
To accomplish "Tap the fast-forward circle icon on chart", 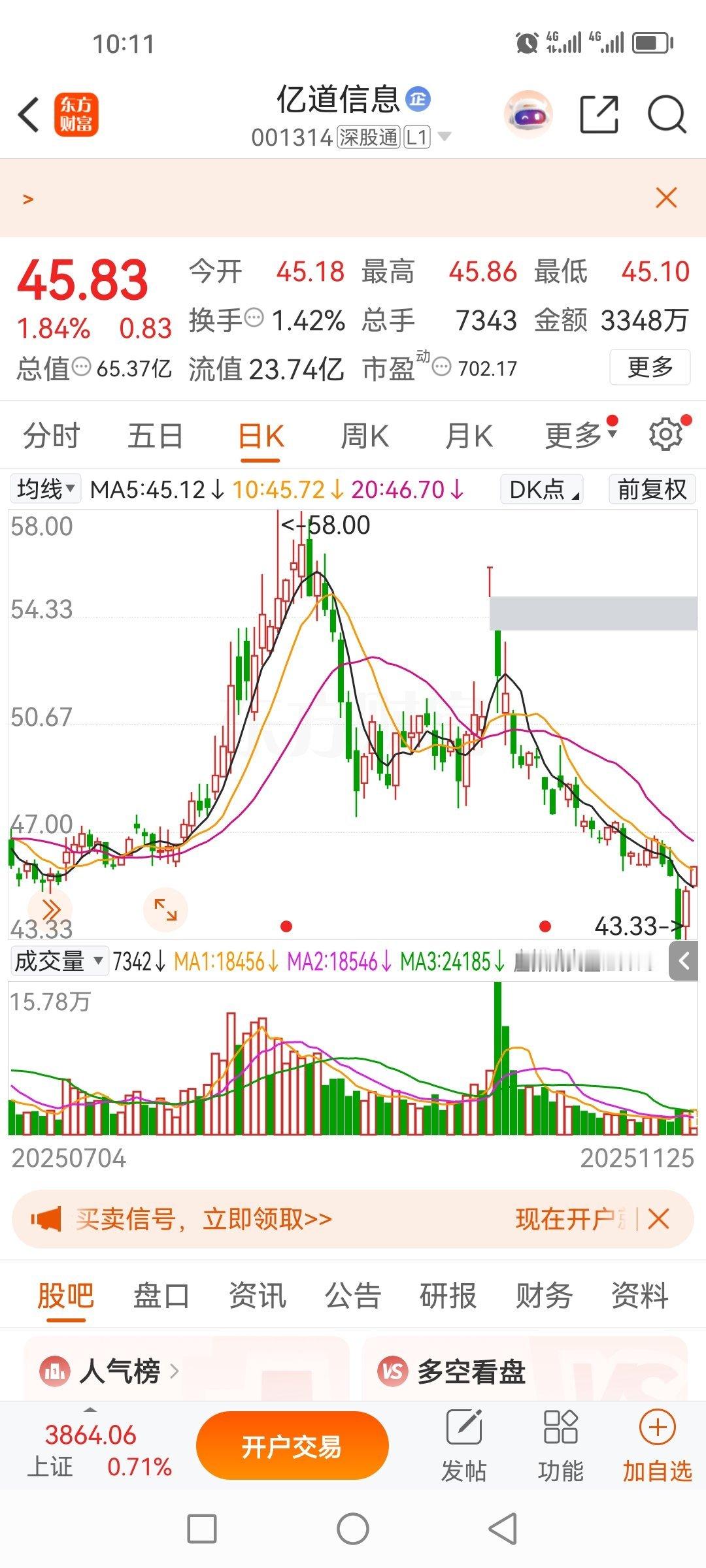I will pos(52,909).
